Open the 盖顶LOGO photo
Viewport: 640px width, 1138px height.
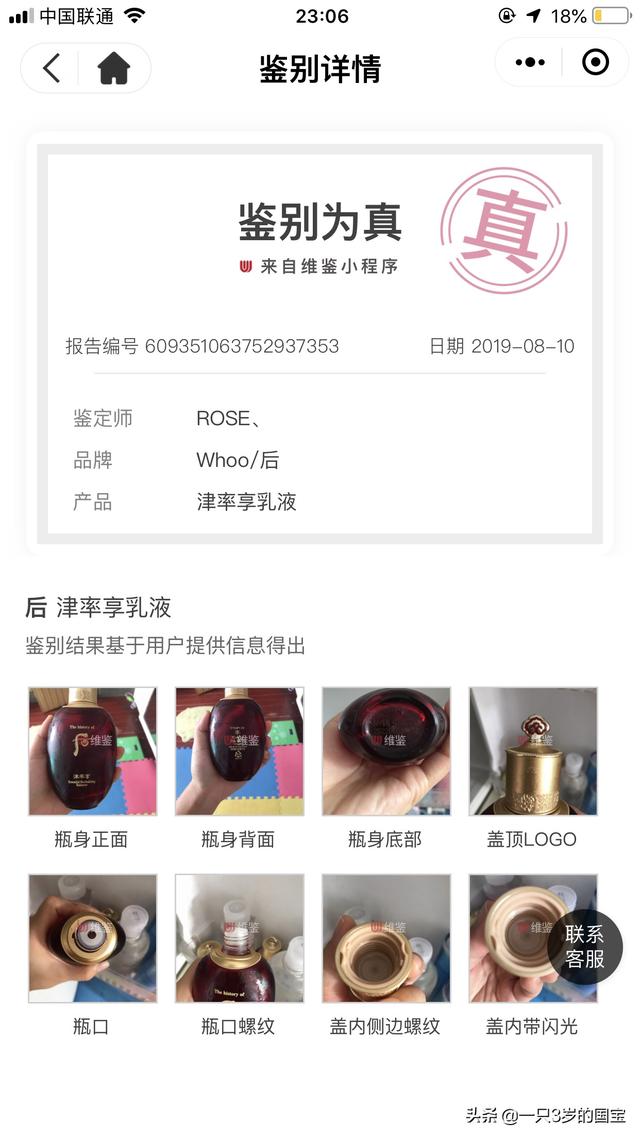tap(533, 751)
